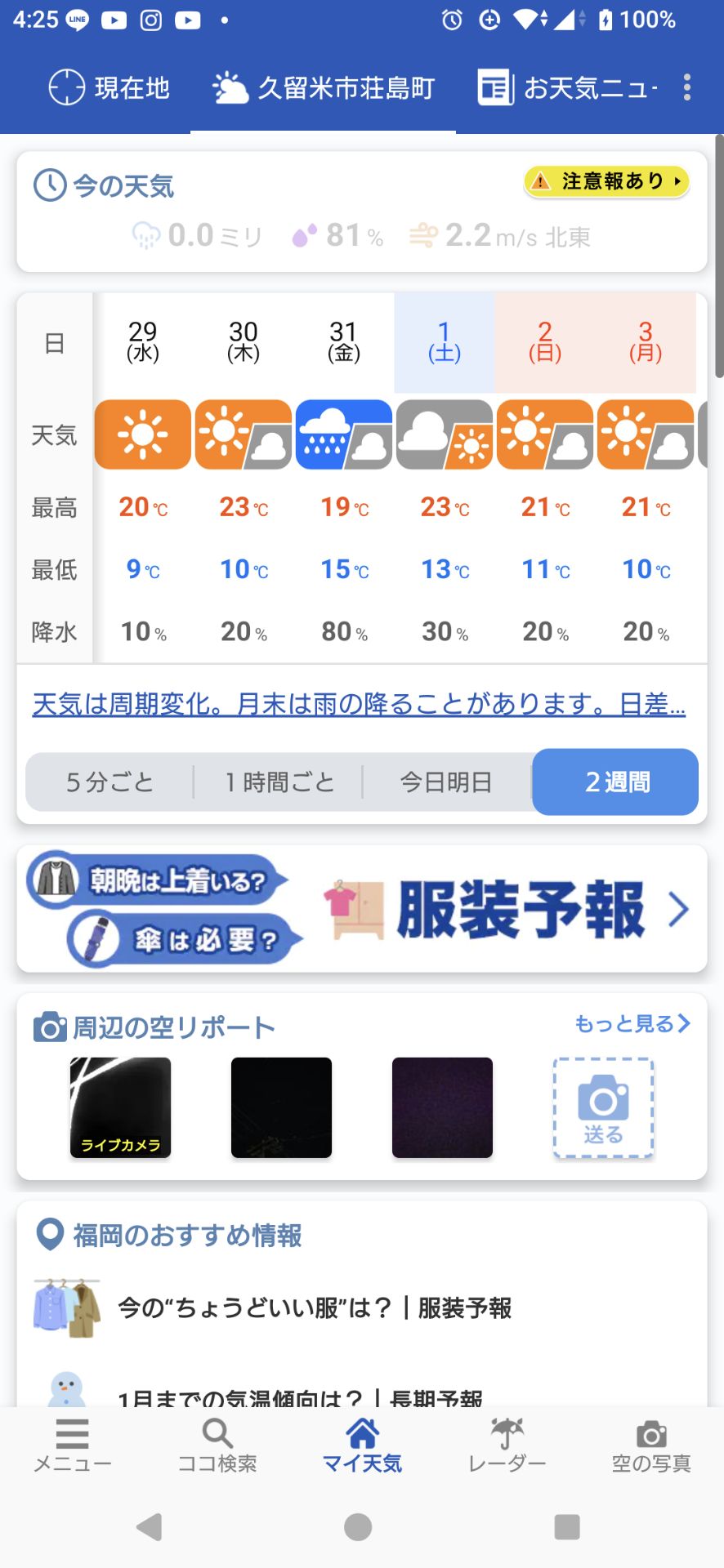
Task: Open the 注意報あり warning details
Action: tap(606, 181)
